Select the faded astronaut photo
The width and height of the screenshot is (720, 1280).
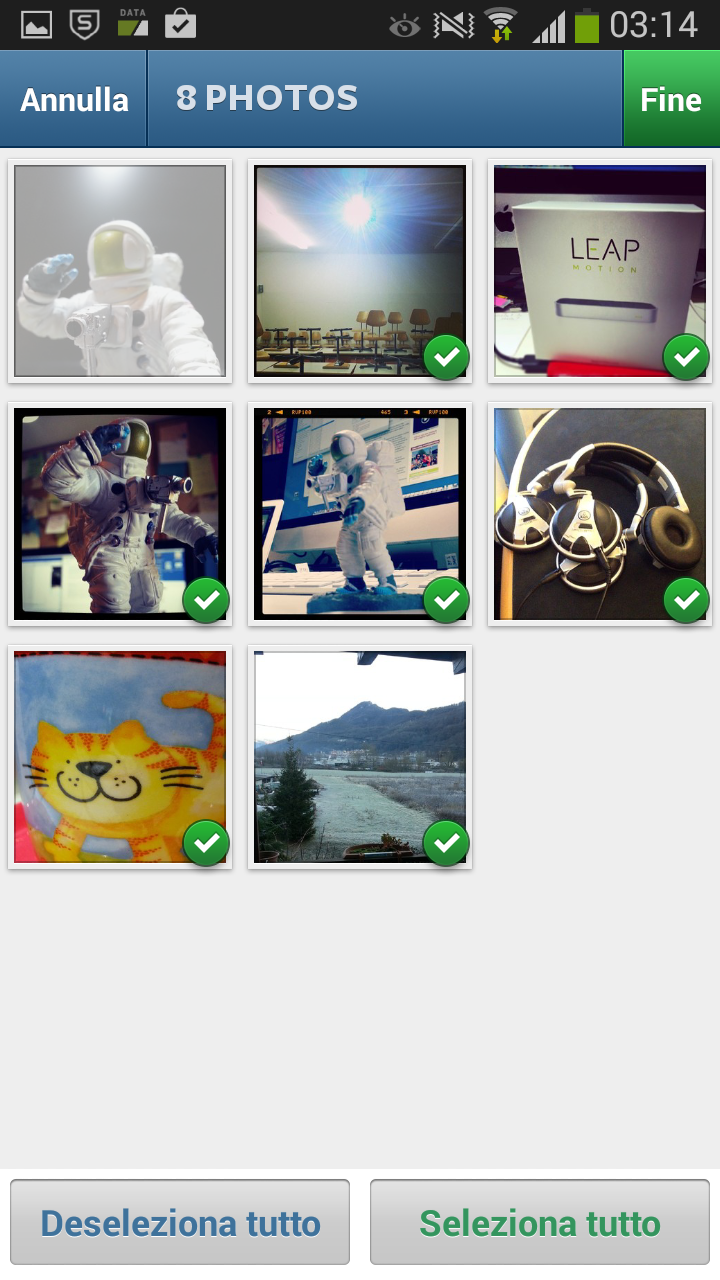(x=120, y=271)
